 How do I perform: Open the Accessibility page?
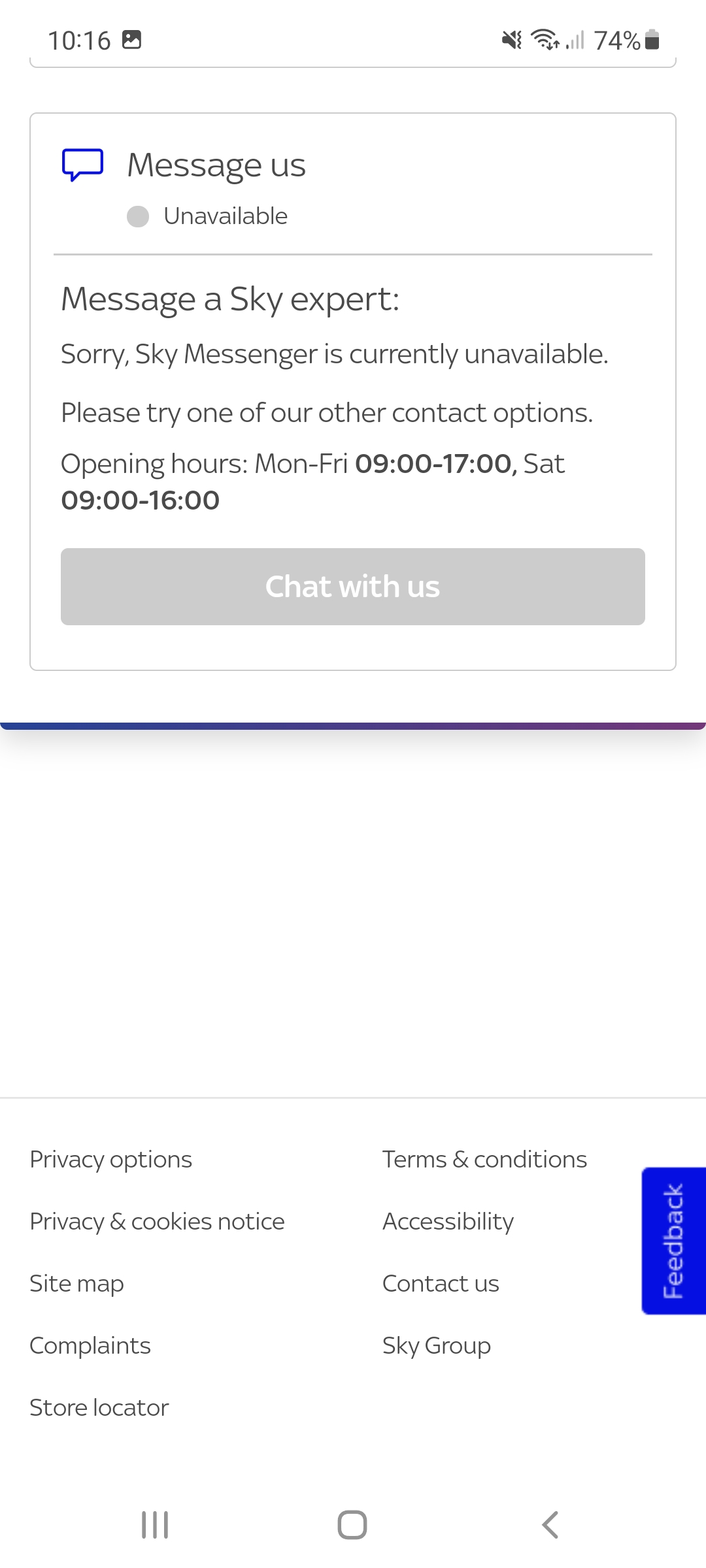coord(448,1221)
